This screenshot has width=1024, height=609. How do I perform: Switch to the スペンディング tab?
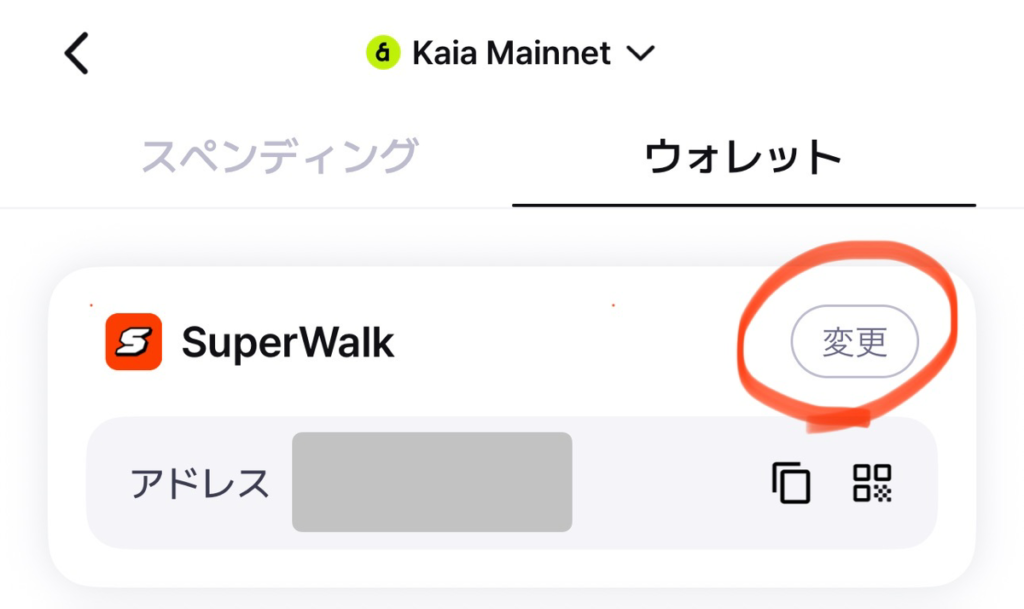click(x=278, y=158)
